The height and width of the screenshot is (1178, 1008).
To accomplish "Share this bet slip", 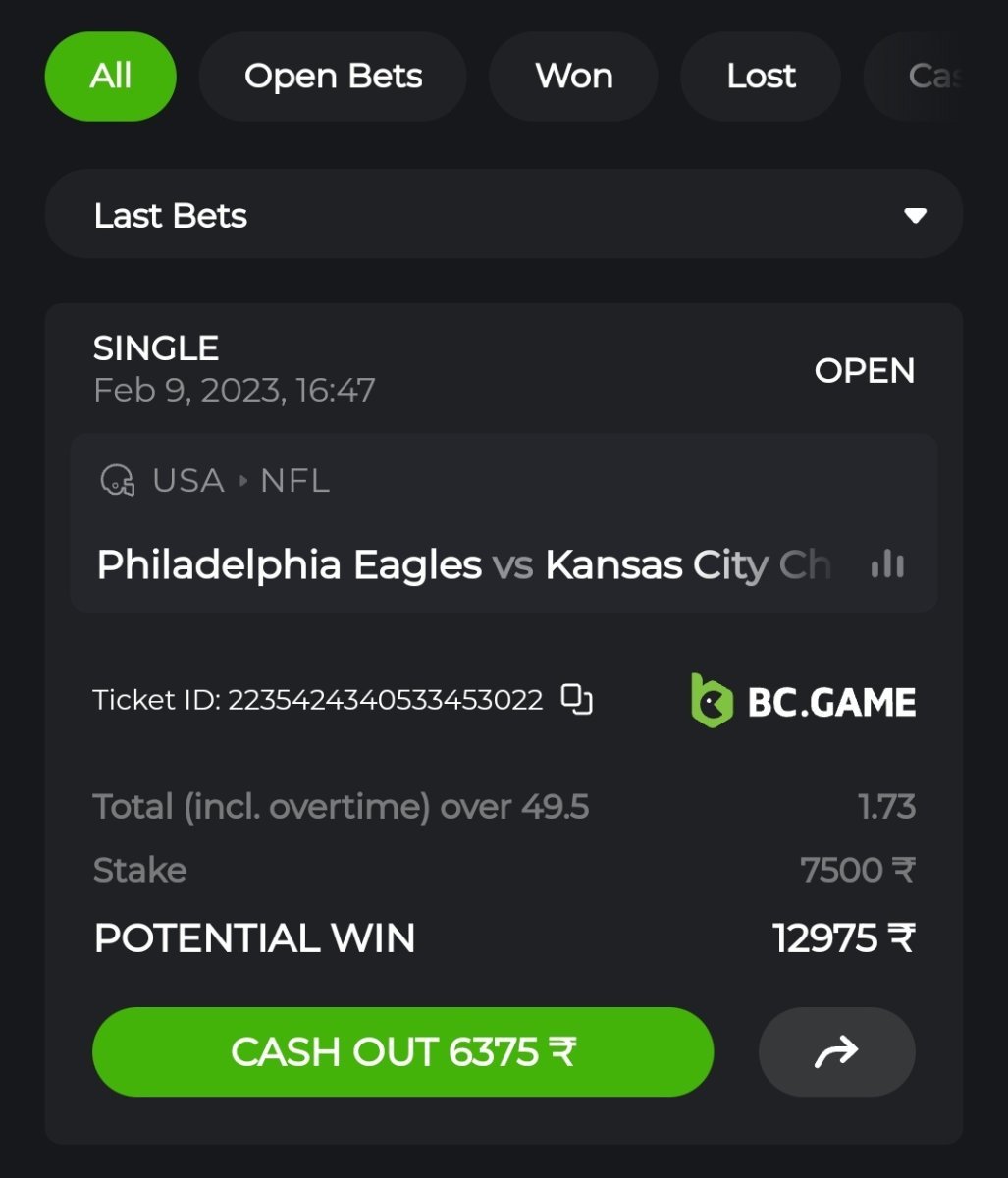I will pos(836,1052).
